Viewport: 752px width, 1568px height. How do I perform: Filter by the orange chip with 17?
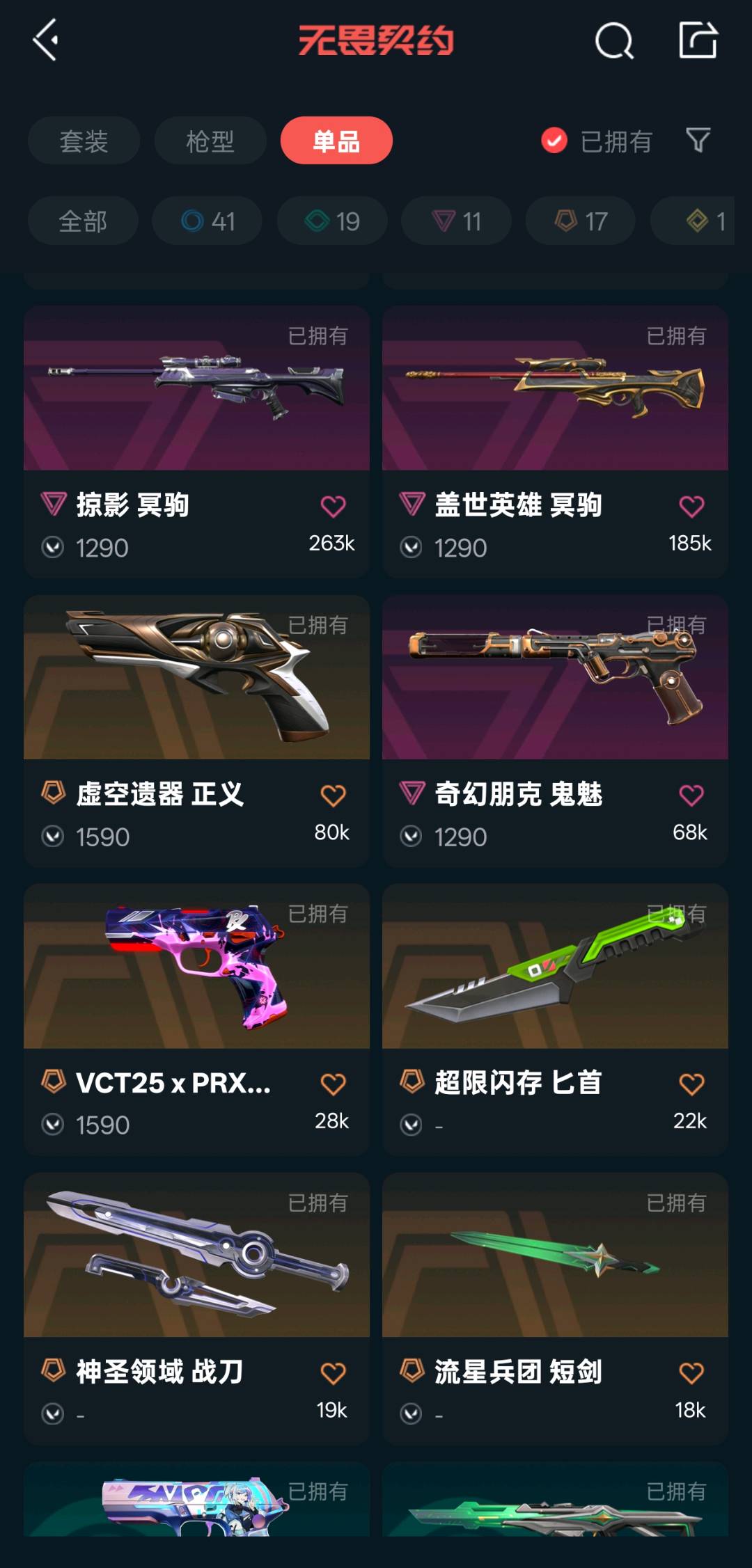point(581,221)
